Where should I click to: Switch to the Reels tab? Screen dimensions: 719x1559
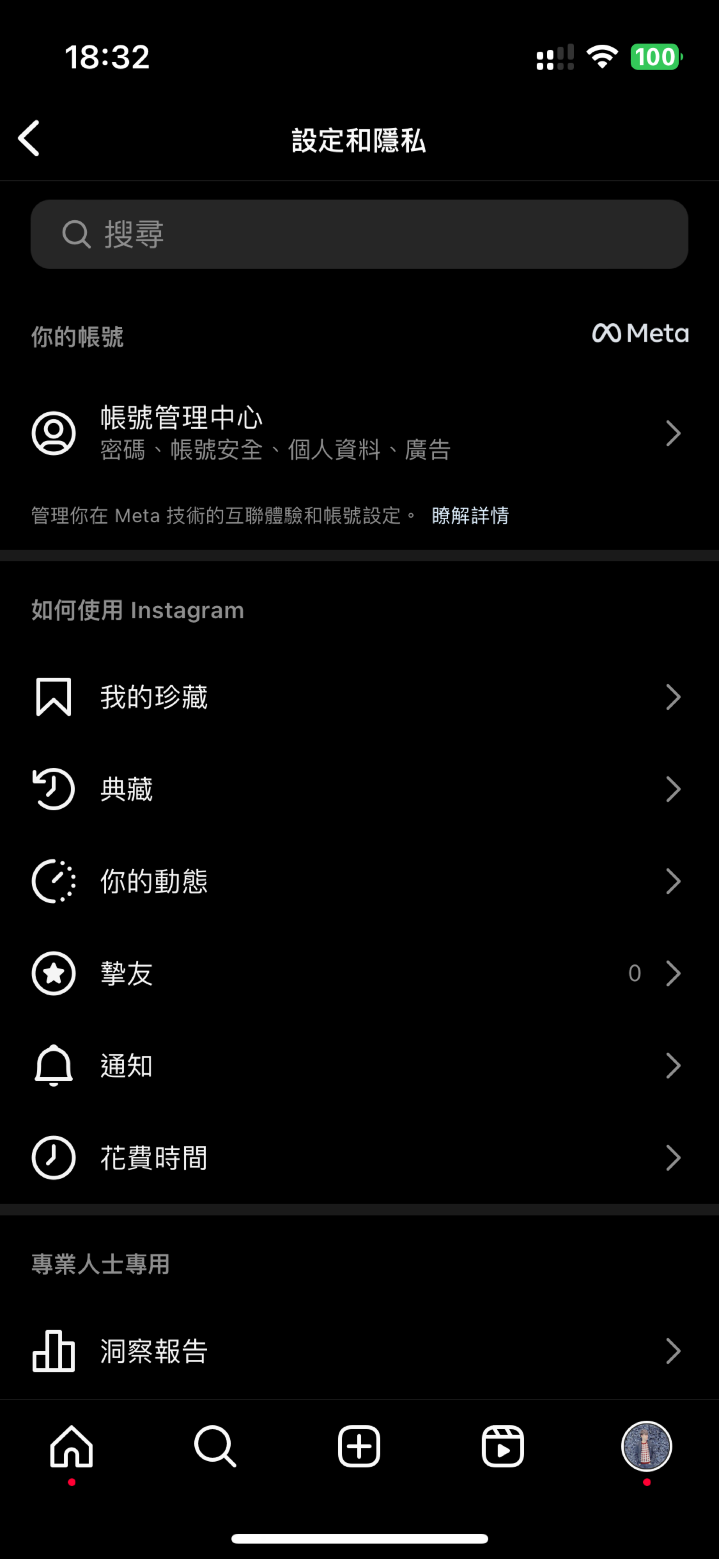tap(503, 1446)
